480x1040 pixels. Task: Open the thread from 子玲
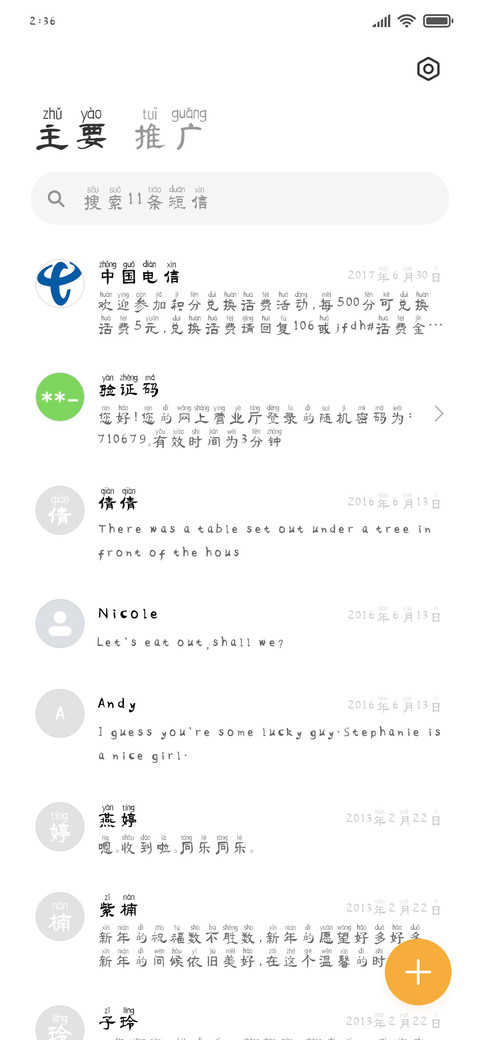tap(240, 1017)
